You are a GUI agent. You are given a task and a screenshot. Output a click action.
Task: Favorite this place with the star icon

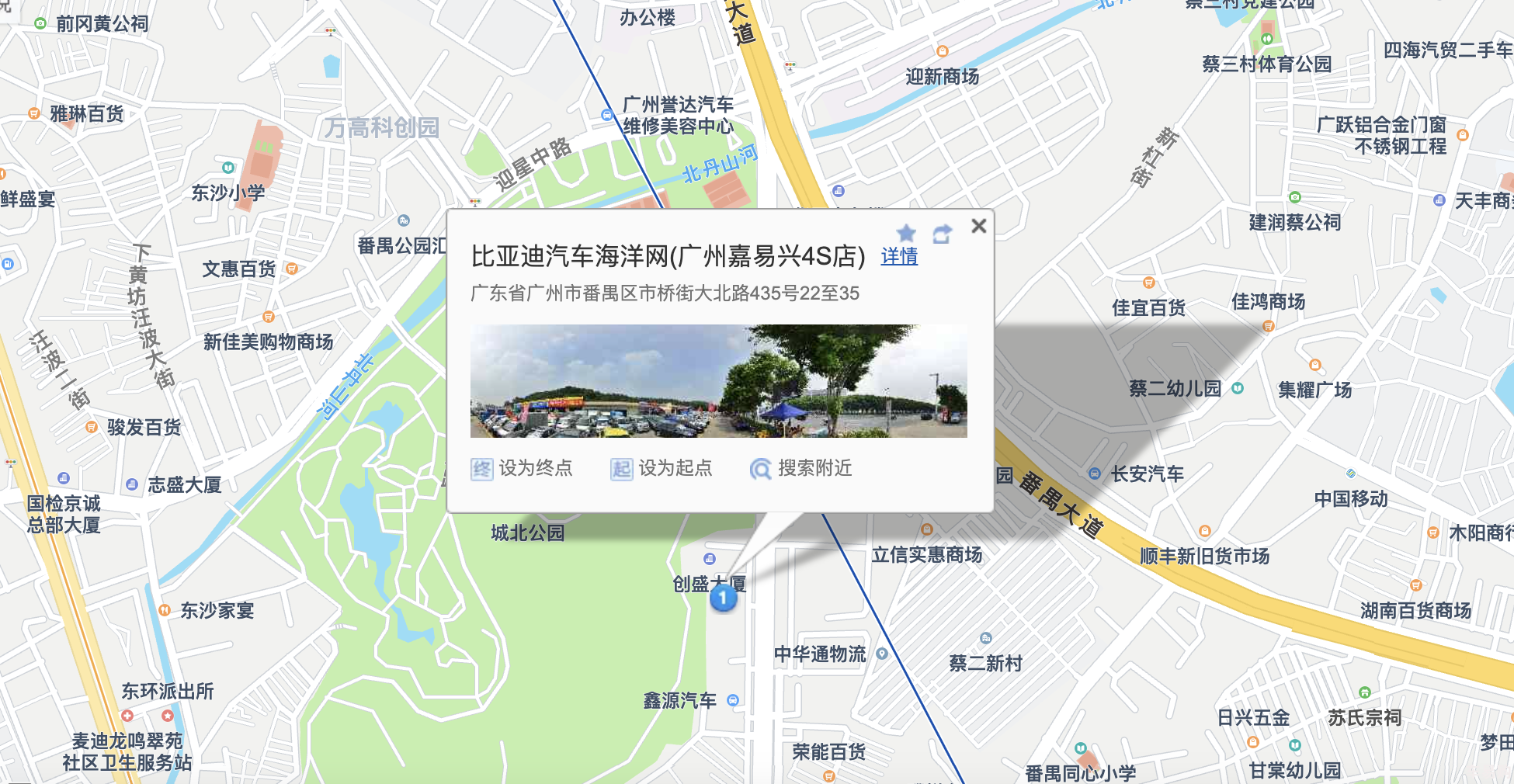(906, 234)
